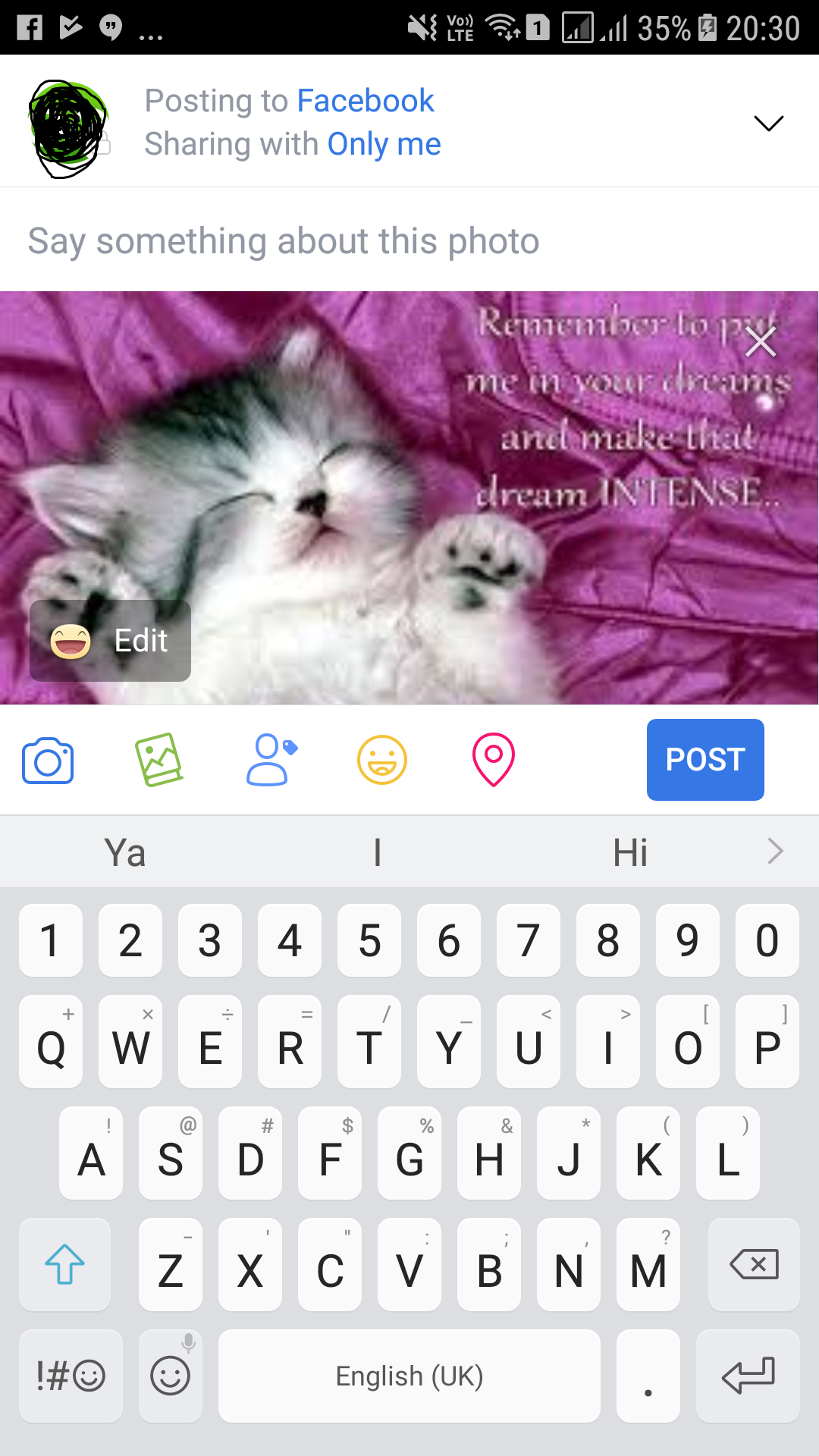Switch to the symbols keyboard

click(x=71, y=1376)
